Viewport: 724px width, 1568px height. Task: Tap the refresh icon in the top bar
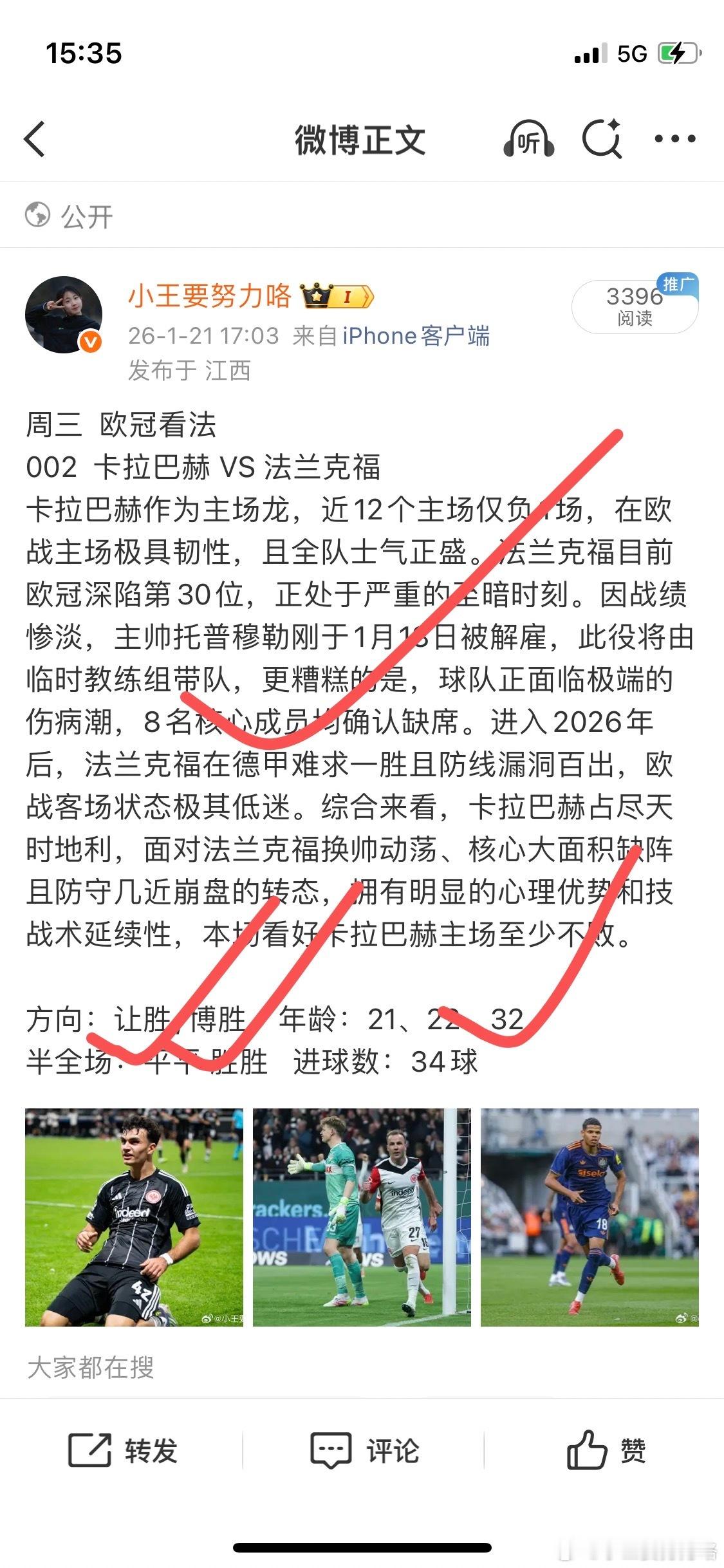click(604, 137)
